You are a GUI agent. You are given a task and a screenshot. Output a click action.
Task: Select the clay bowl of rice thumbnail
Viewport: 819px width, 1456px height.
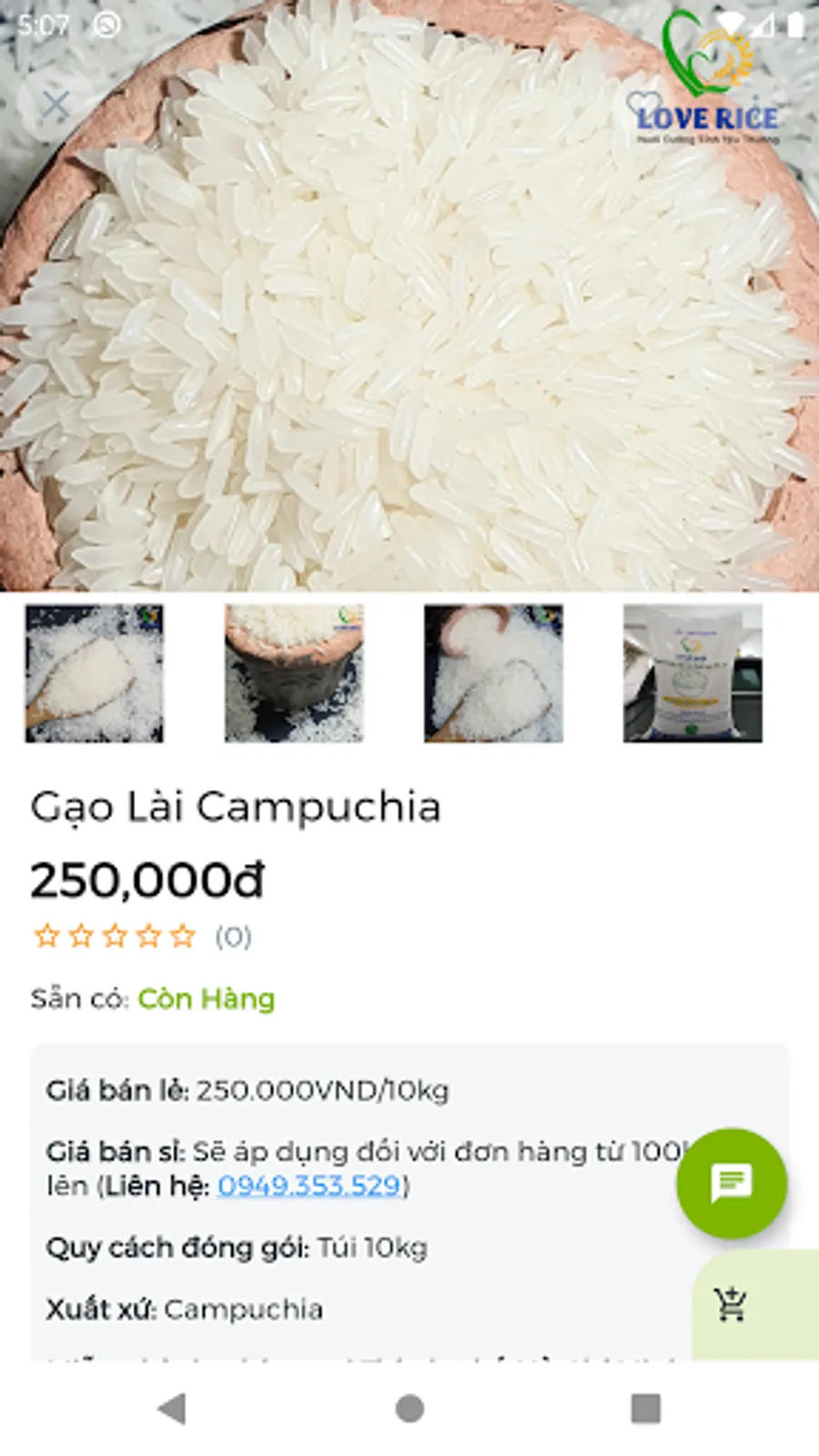point(294,673)
